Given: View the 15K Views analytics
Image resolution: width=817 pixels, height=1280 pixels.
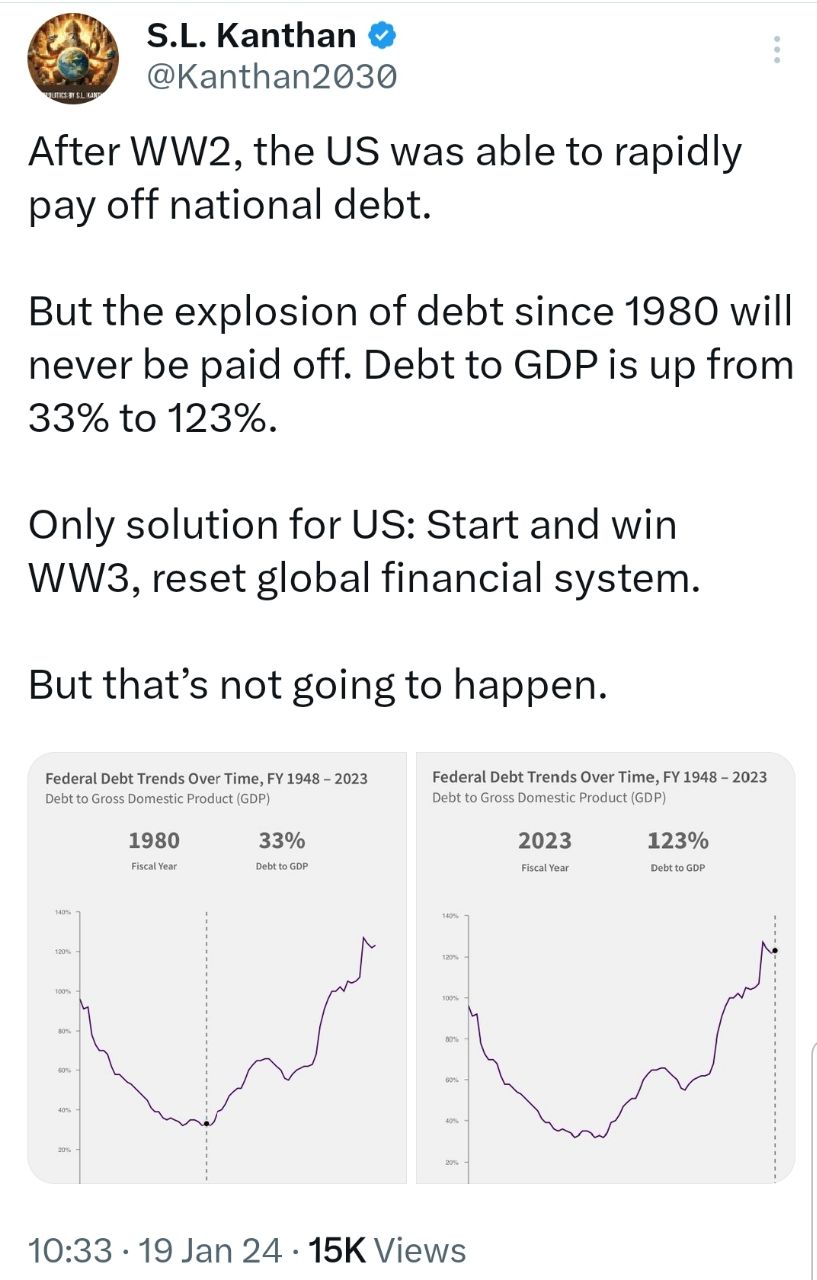Looking at the screenshot, I should [388, 1250].
